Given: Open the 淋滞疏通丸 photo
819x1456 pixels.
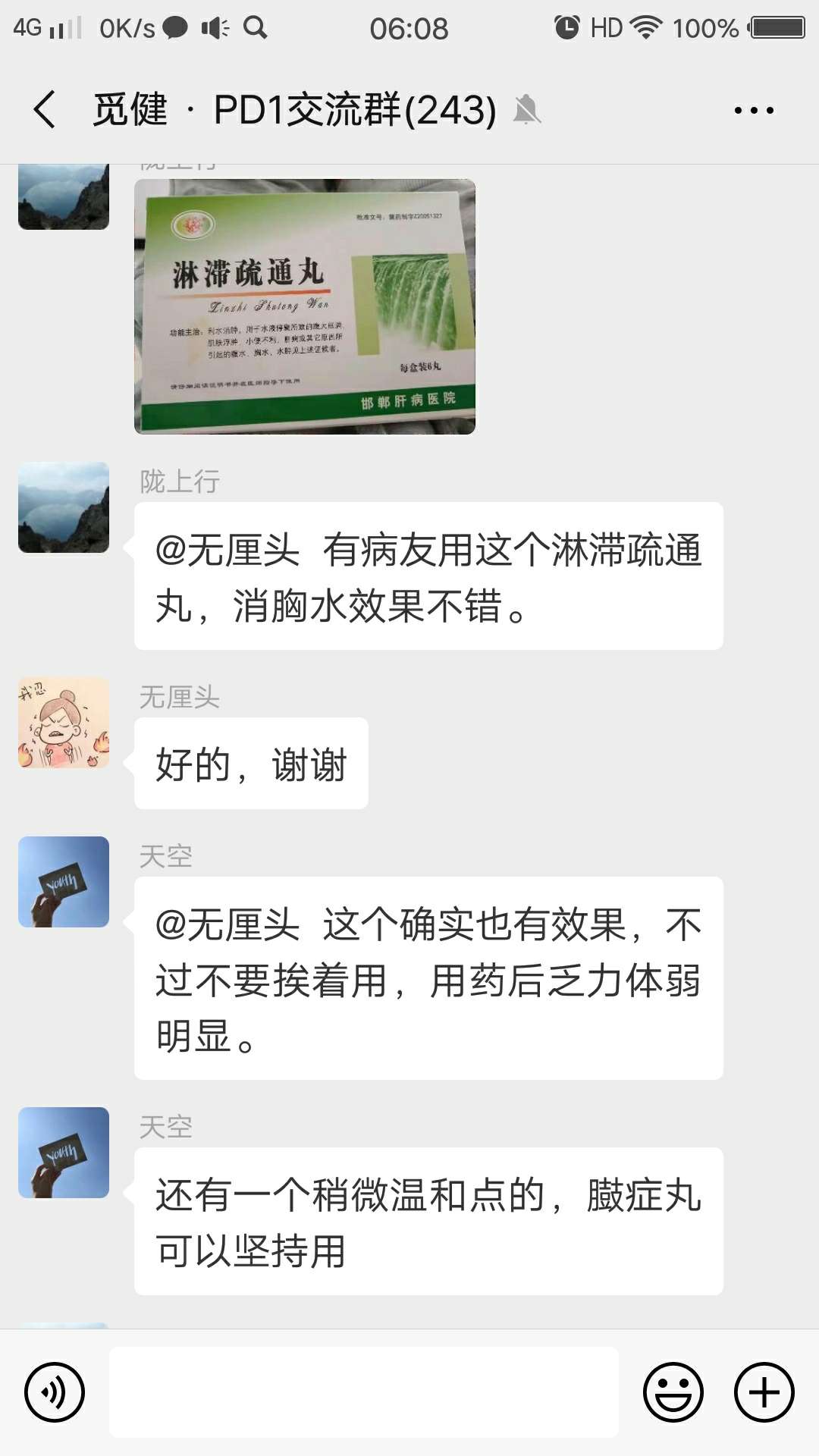Looking at the screenshot, I should pos(305,306).
